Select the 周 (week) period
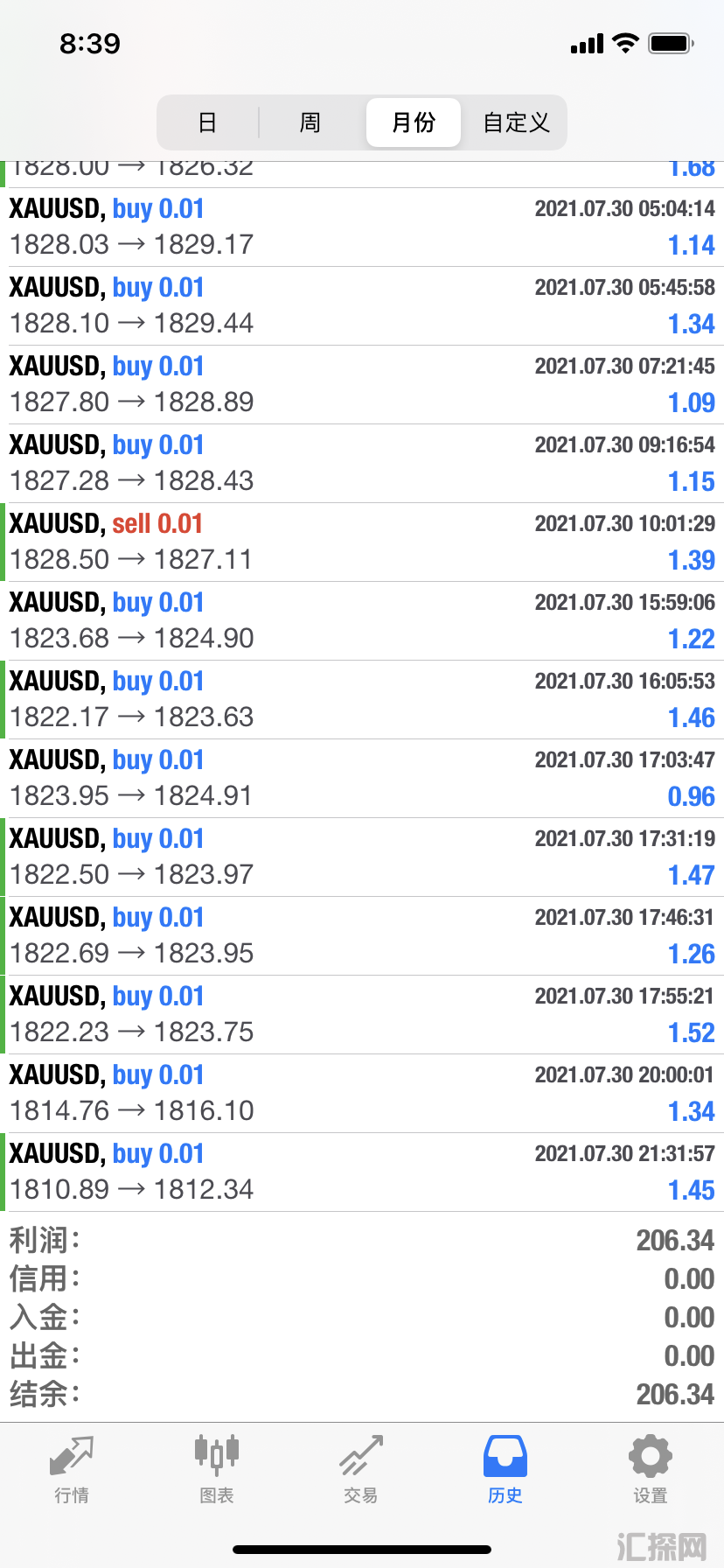Image resolution: width=724 pixels, height=1568 pixels. coord(310,122)
